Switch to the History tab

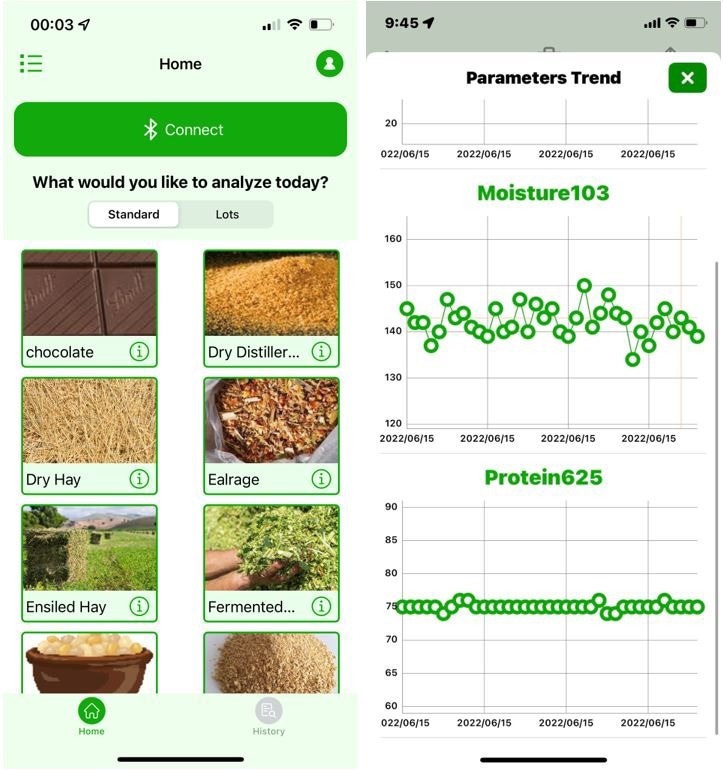[268, 717]
